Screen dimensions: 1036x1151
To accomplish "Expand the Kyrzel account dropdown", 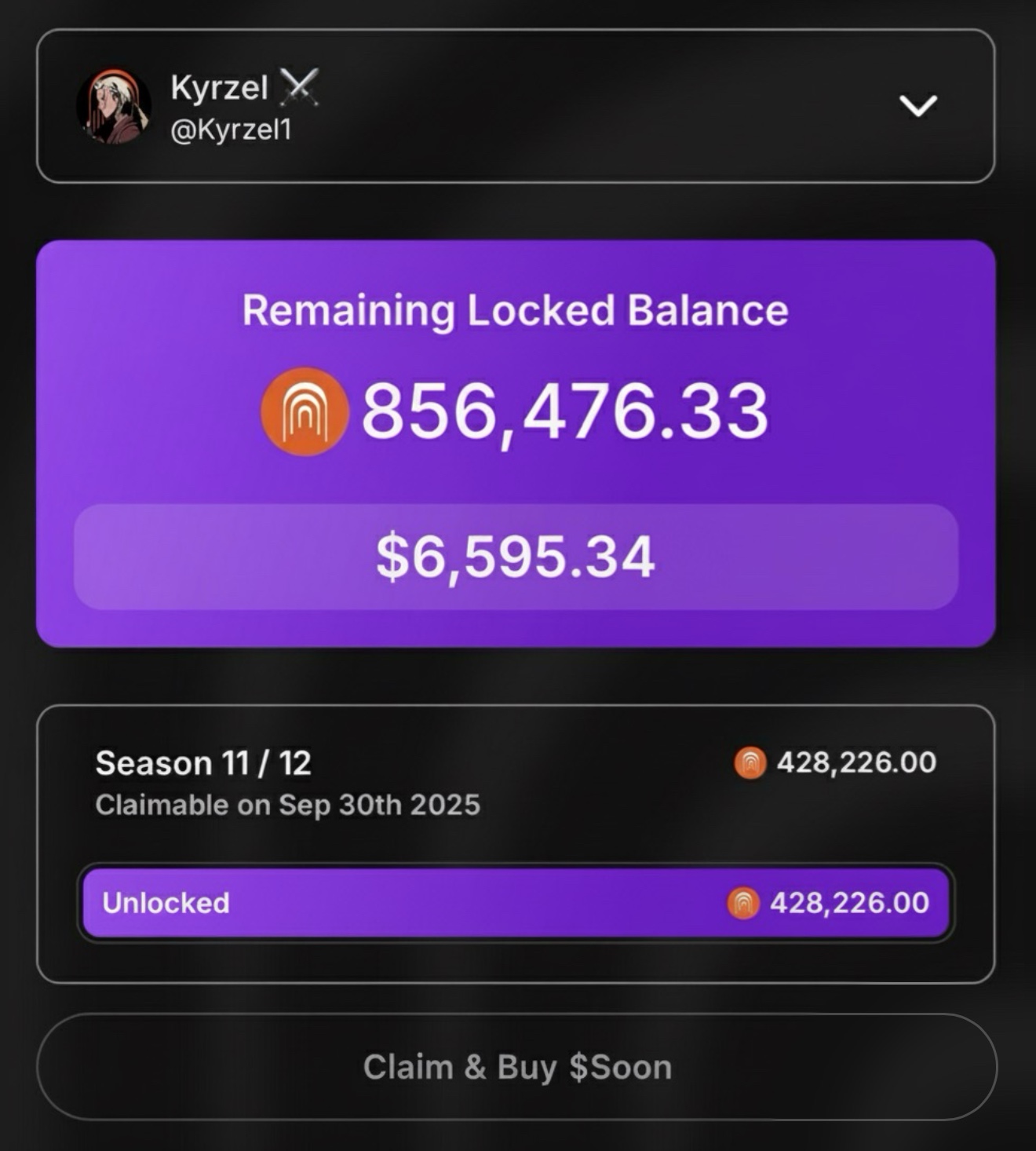I will point(917,106).
